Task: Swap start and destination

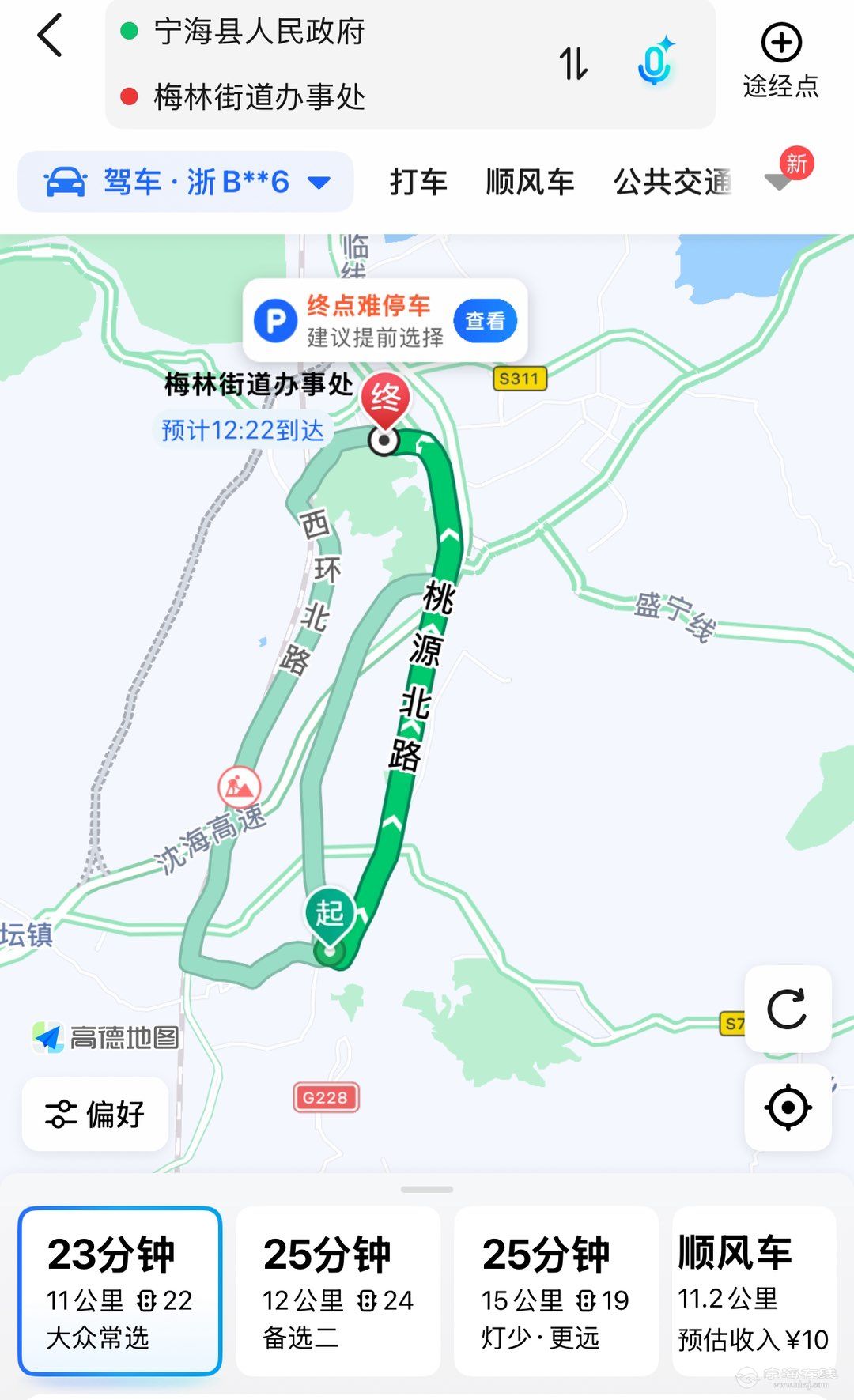Action: coord(573,64)
